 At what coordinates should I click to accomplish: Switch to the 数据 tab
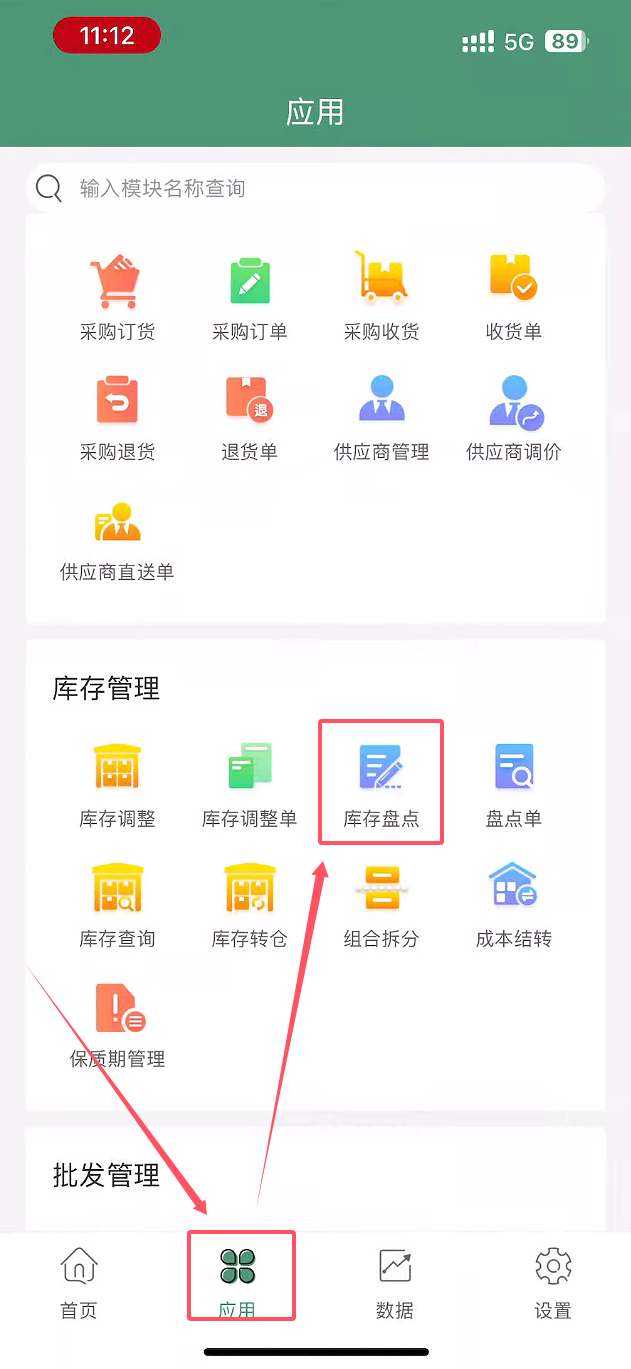pyautogui.click(x=394, y=1283)
